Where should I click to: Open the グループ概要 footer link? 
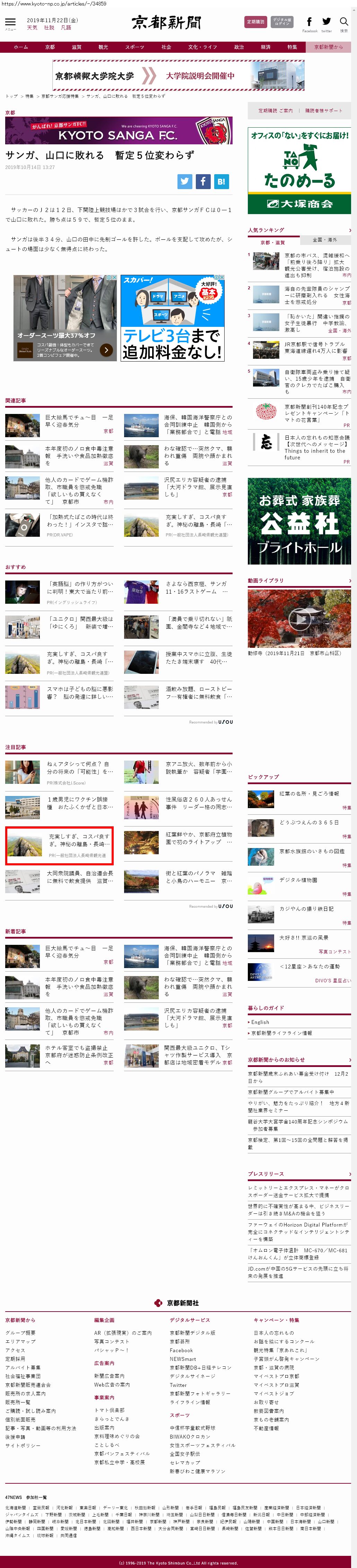click(x=21, y=1332)
